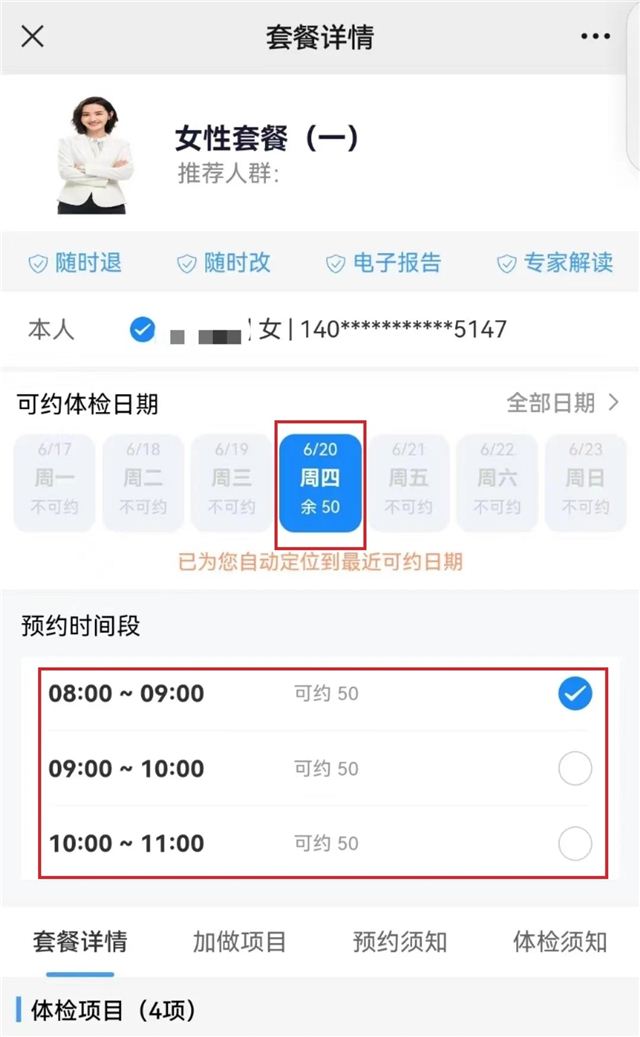Close the 套餐详情 page
The height and width of the screenshot is (1037, 640).
click(x=32, y=37)
